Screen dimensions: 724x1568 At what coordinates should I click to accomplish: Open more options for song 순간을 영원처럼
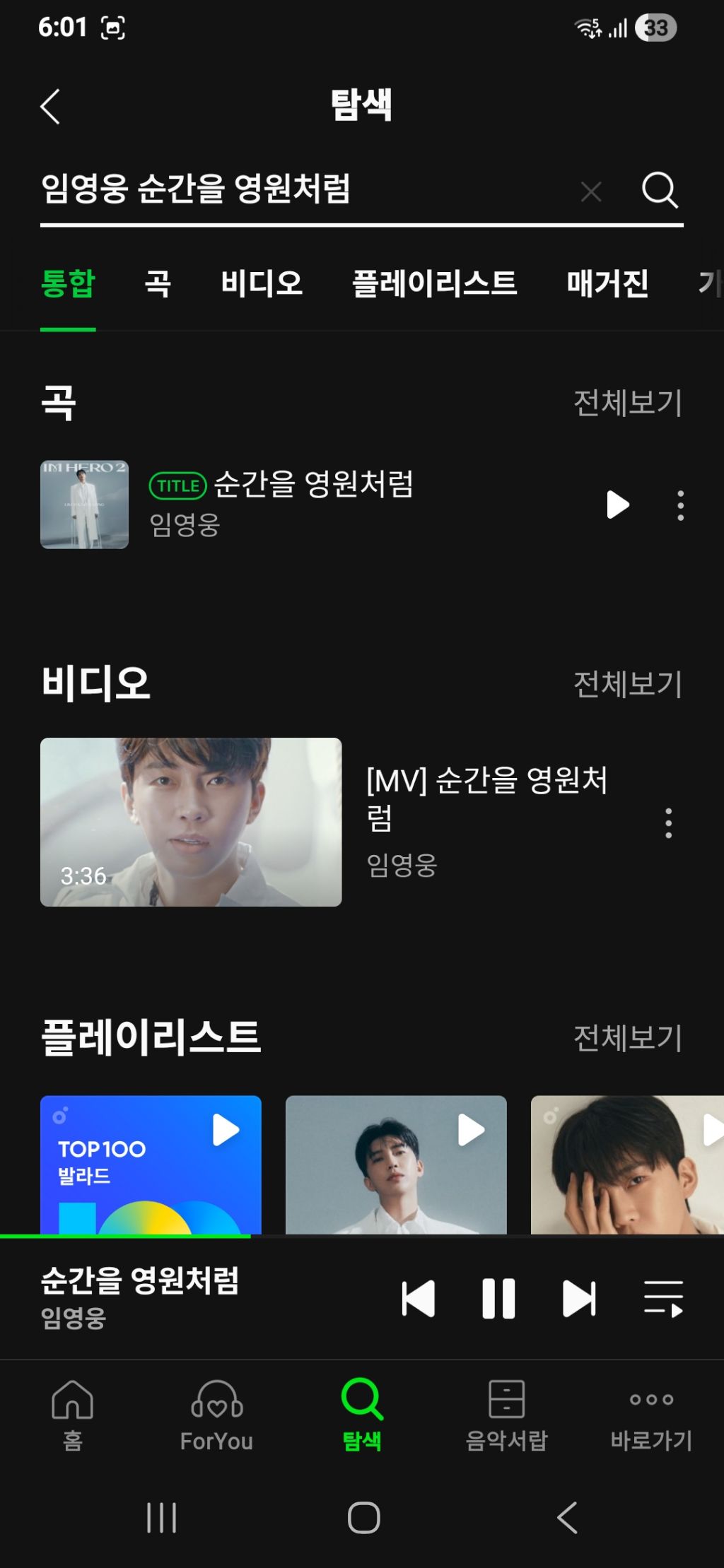(x=680, y=505)
